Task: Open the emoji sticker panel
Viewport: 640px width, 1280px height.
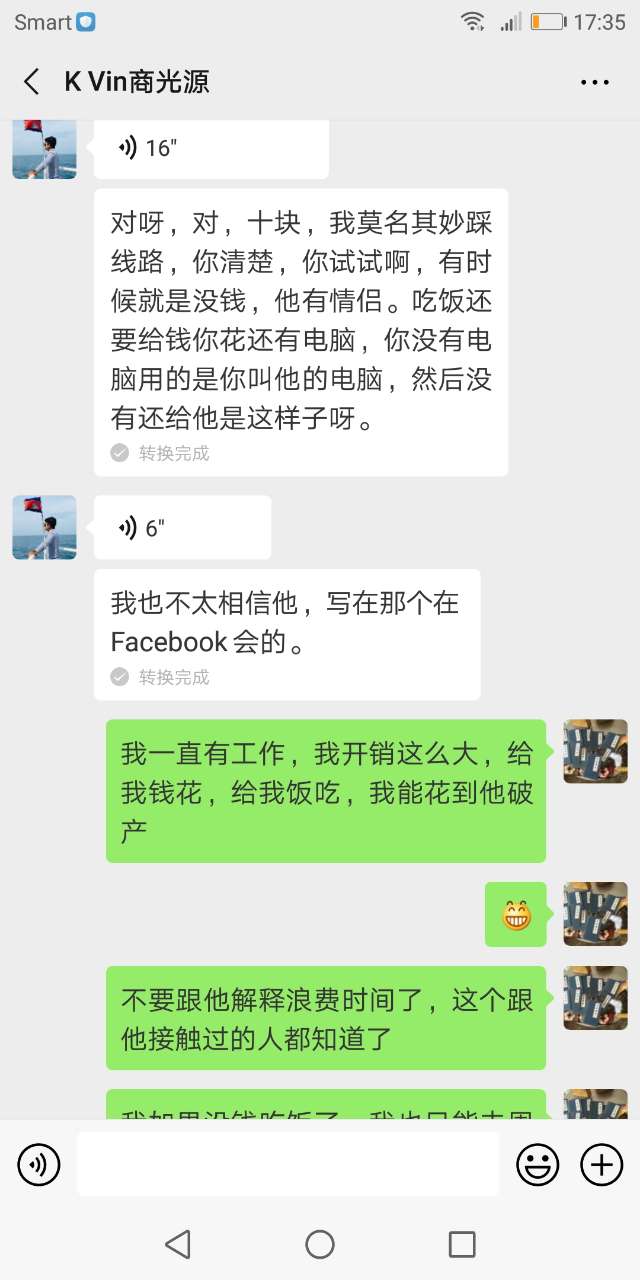Action: [x=537, y=1164]
